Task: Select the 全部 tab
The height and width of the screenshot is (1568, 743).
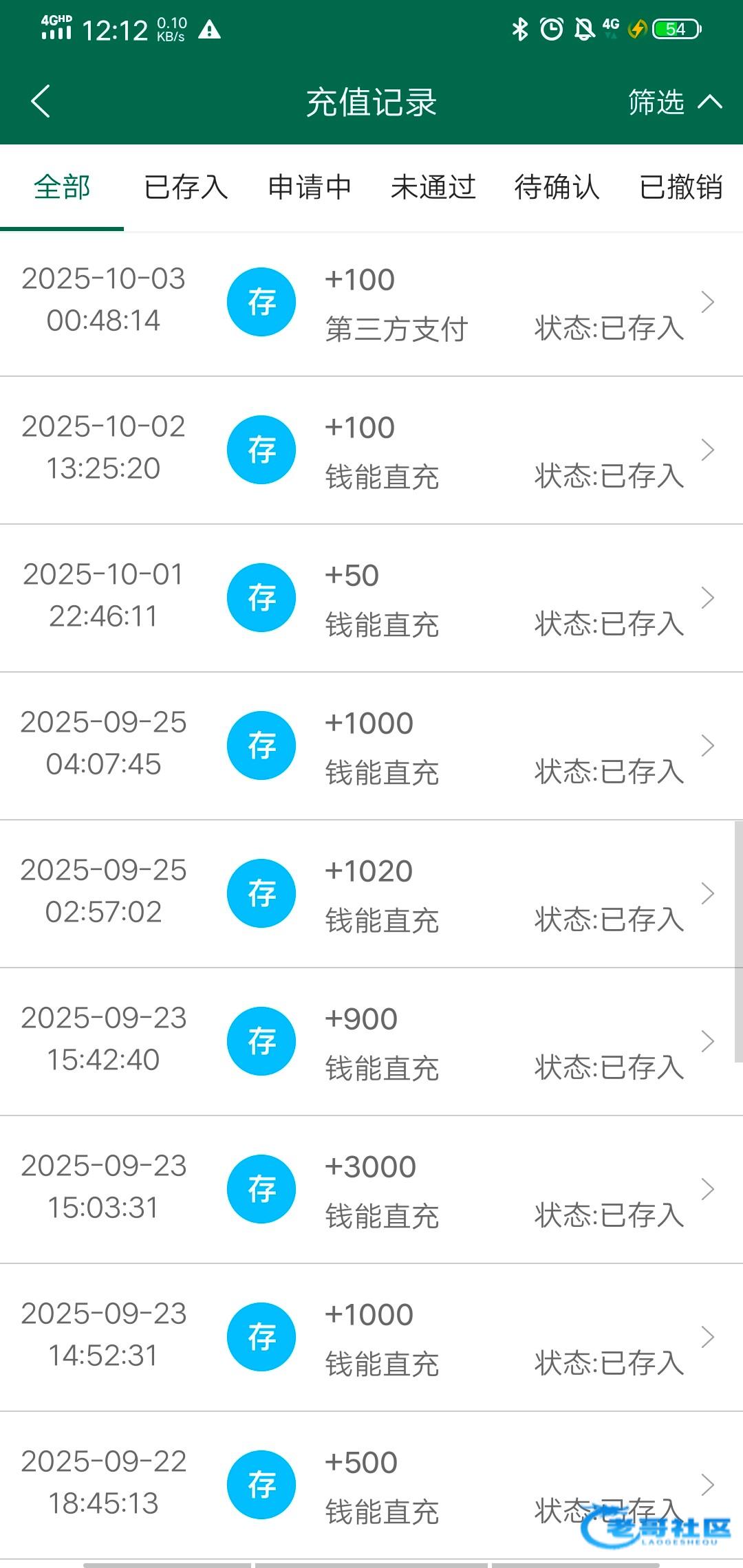Action: (62, 187)
